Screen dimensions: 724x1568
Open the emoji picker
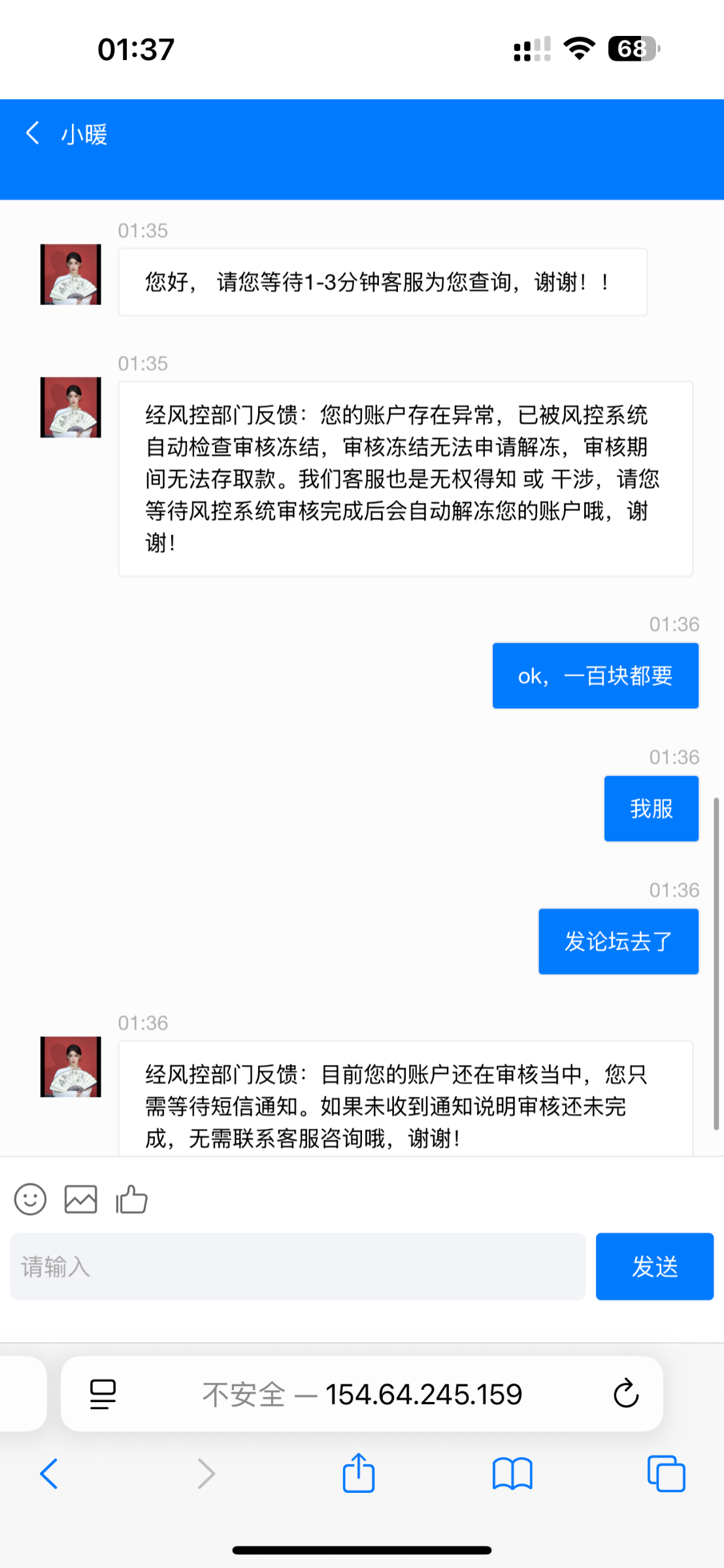[x=30, y=1200]
